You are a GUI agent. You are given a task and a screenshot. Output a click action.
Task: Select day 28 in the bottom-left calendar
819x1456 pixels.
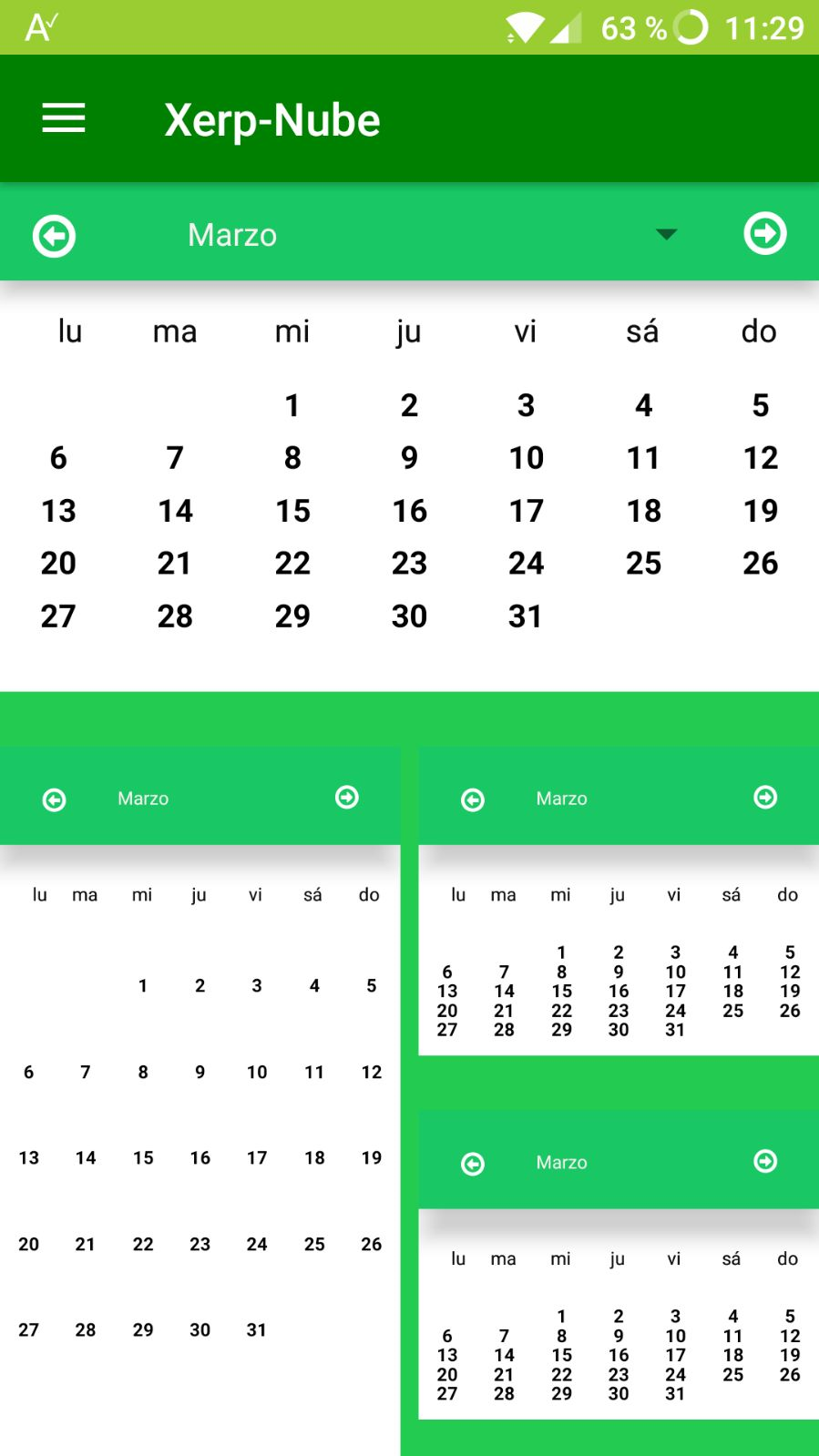click(x=86, y=1330)
